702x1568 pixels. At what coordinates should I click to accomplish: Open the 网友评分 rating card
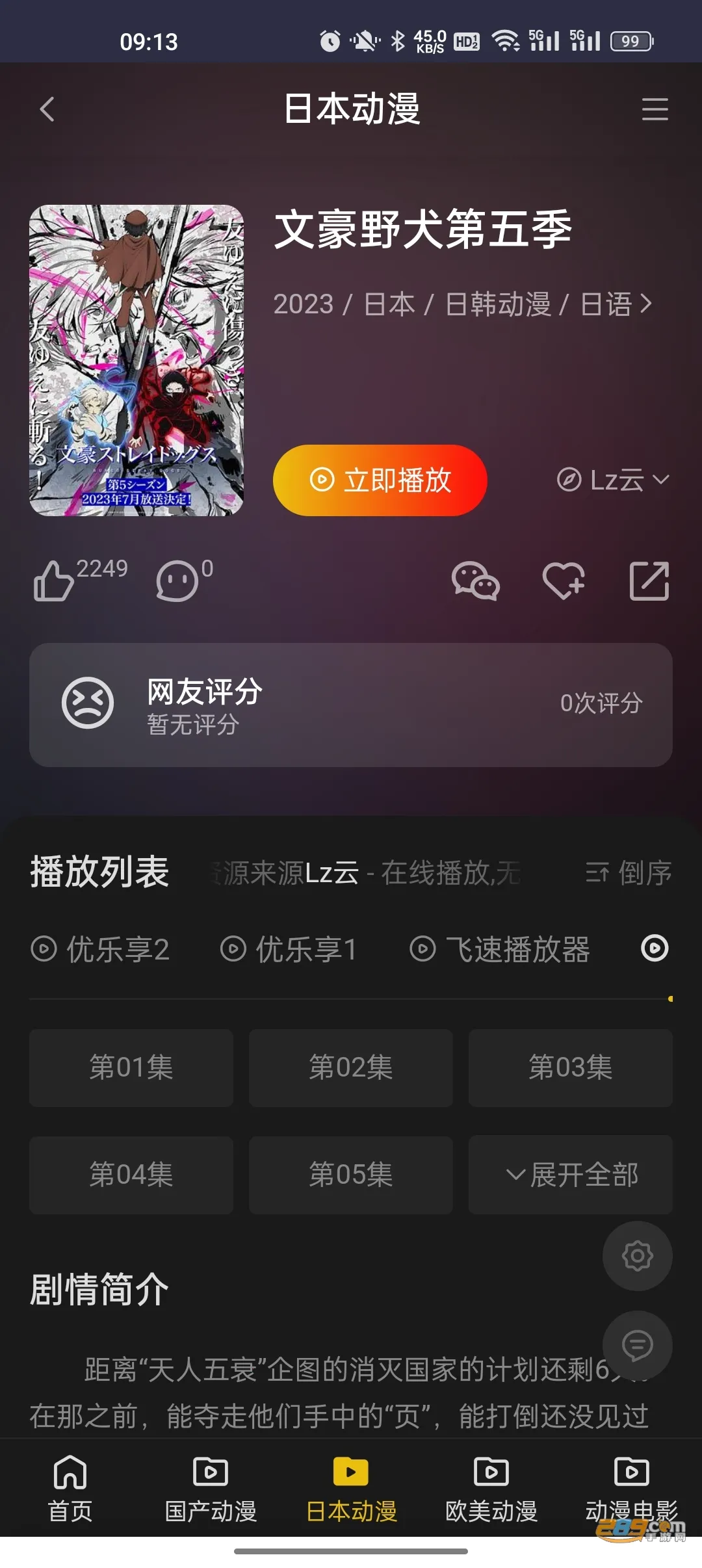[351, 705]
